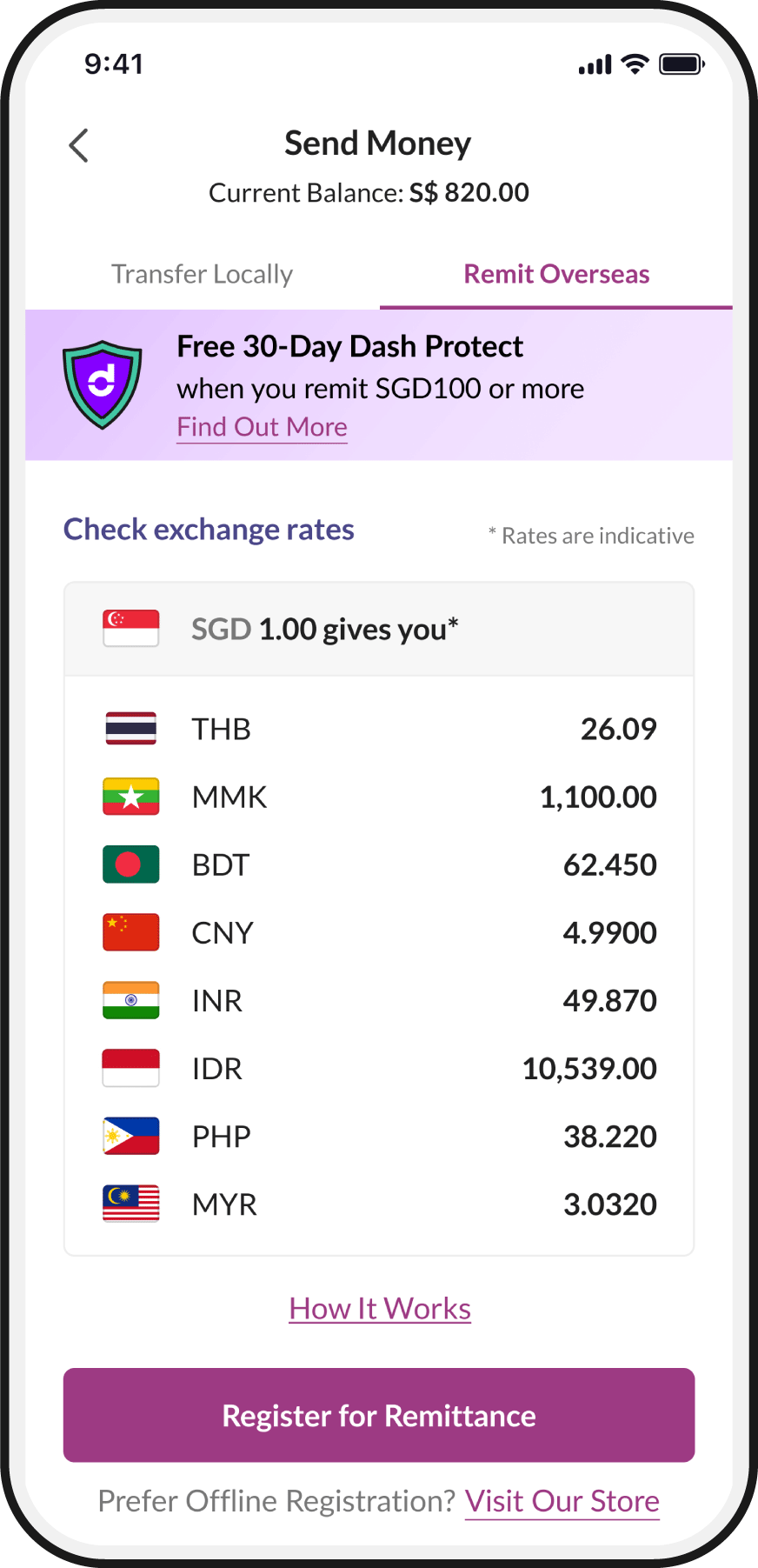The height and width of the screenshot is (1568, 758).
Task: Open Visit Our Store for offline registration
Action: click(x=562, y=1500)
